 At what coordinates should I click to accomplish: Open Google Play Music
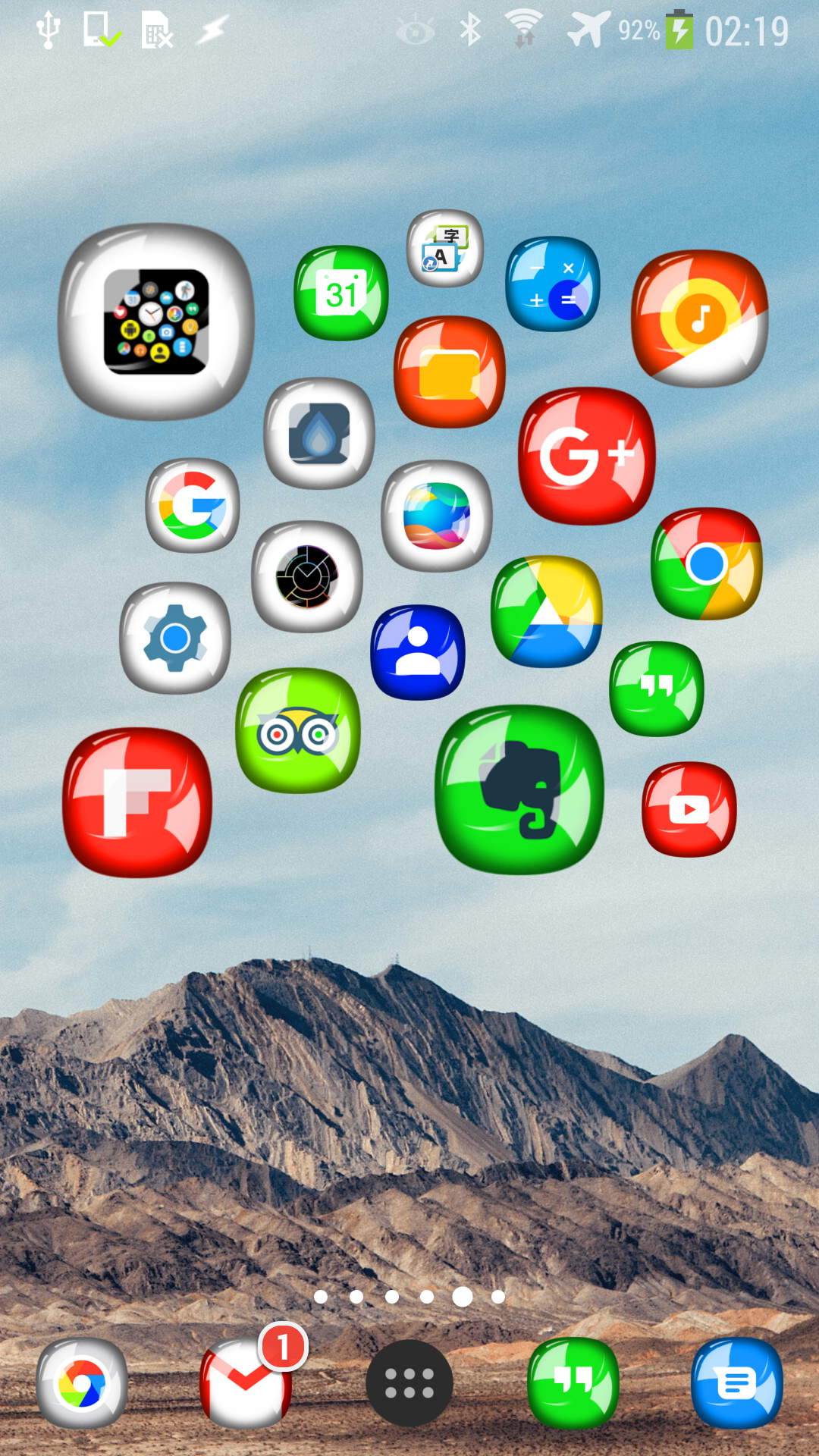[x=699, y=318]
